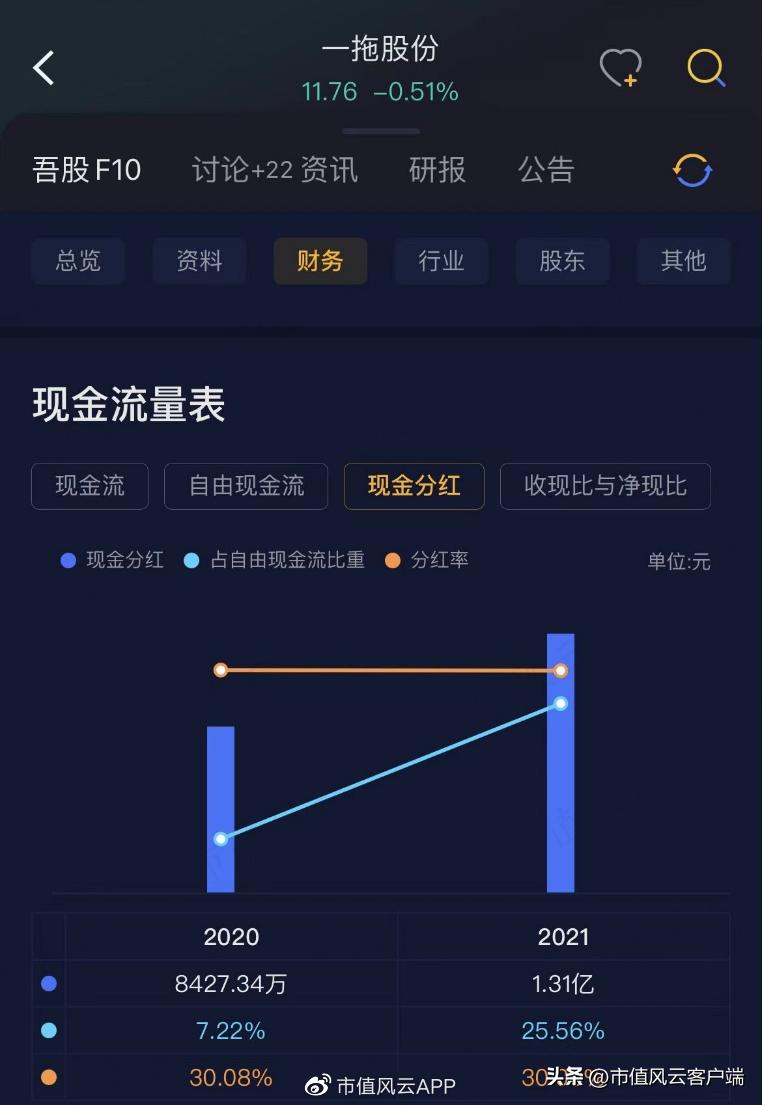Switch to the 自由现金流 chart
This screenshot has width=763, height=1105.
coord(246,486)
